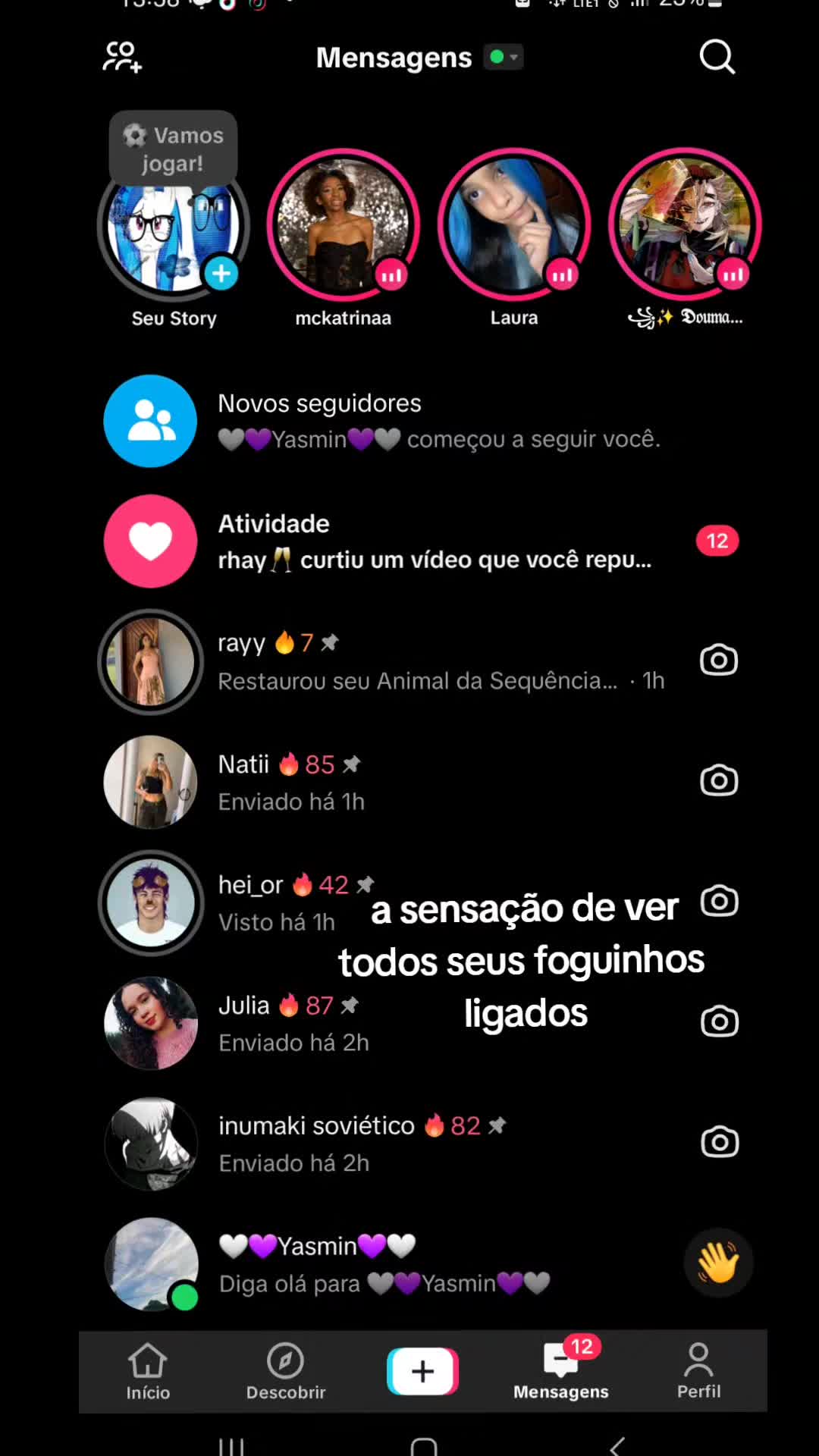Wave hello to Yasmin
The image size is (819, 1456).
point(718,1263)
